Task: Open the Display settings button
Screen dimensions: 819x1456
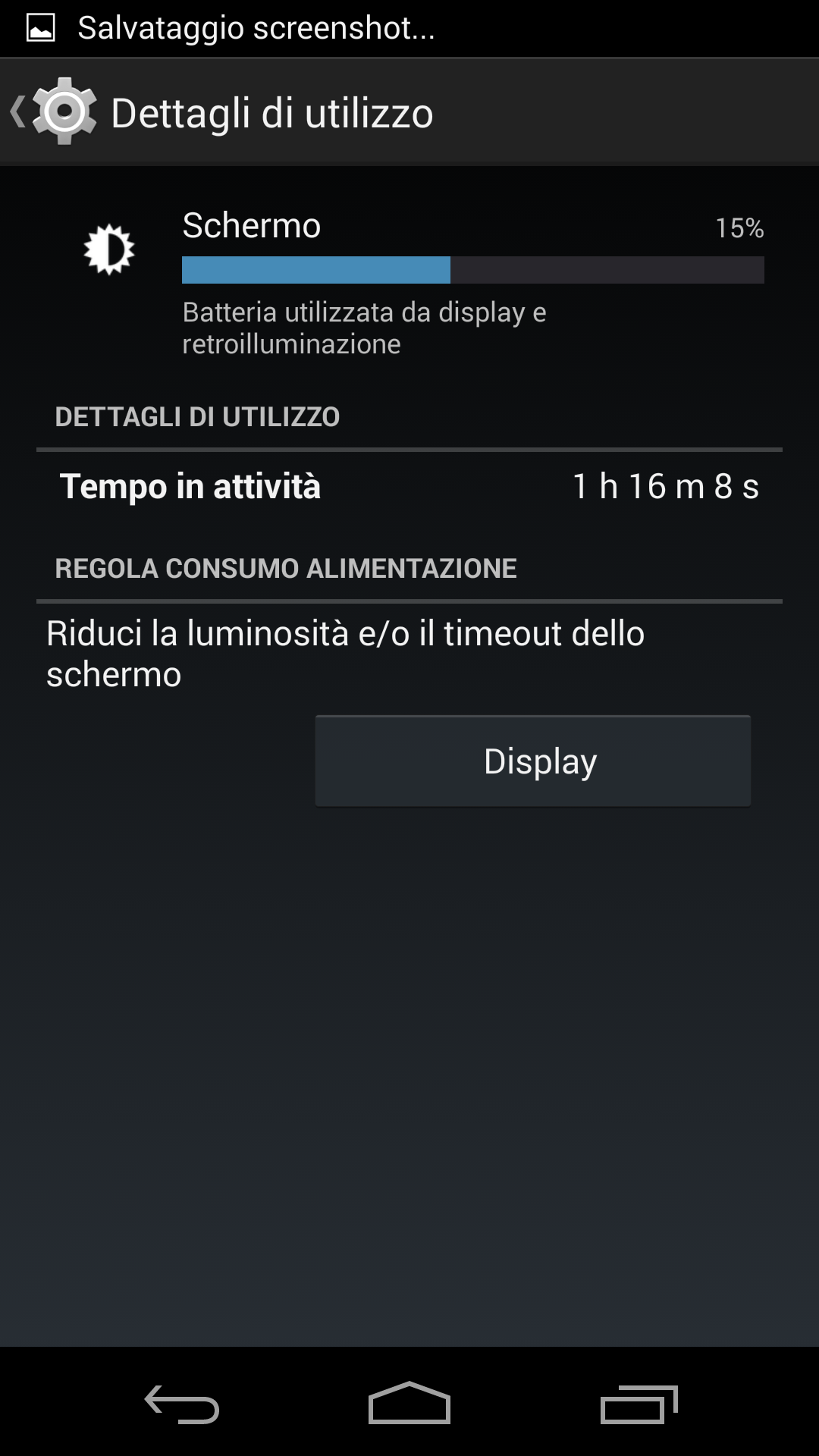Action: (x=532, y=761)
